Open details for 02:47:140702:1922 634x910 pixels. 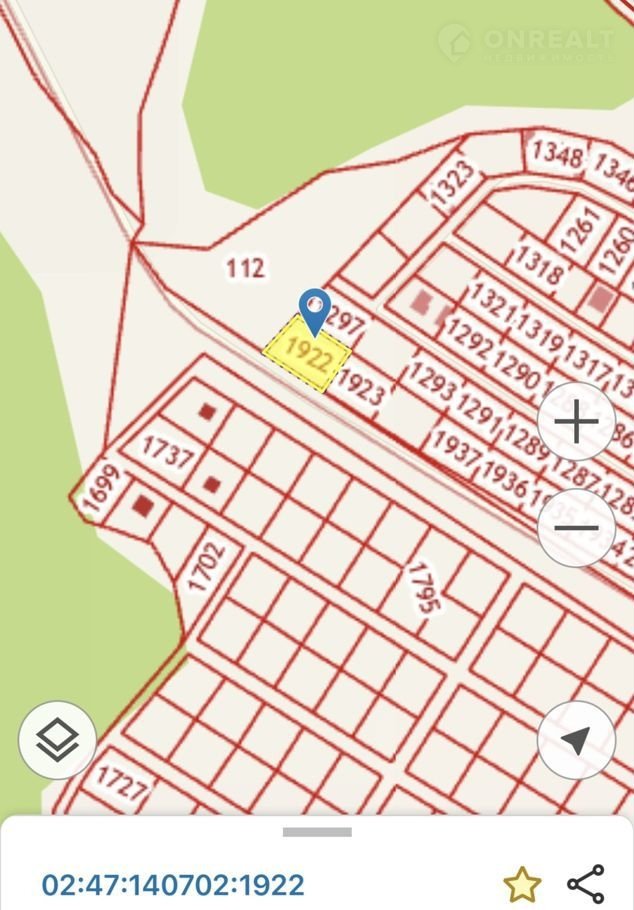[173, 884]
